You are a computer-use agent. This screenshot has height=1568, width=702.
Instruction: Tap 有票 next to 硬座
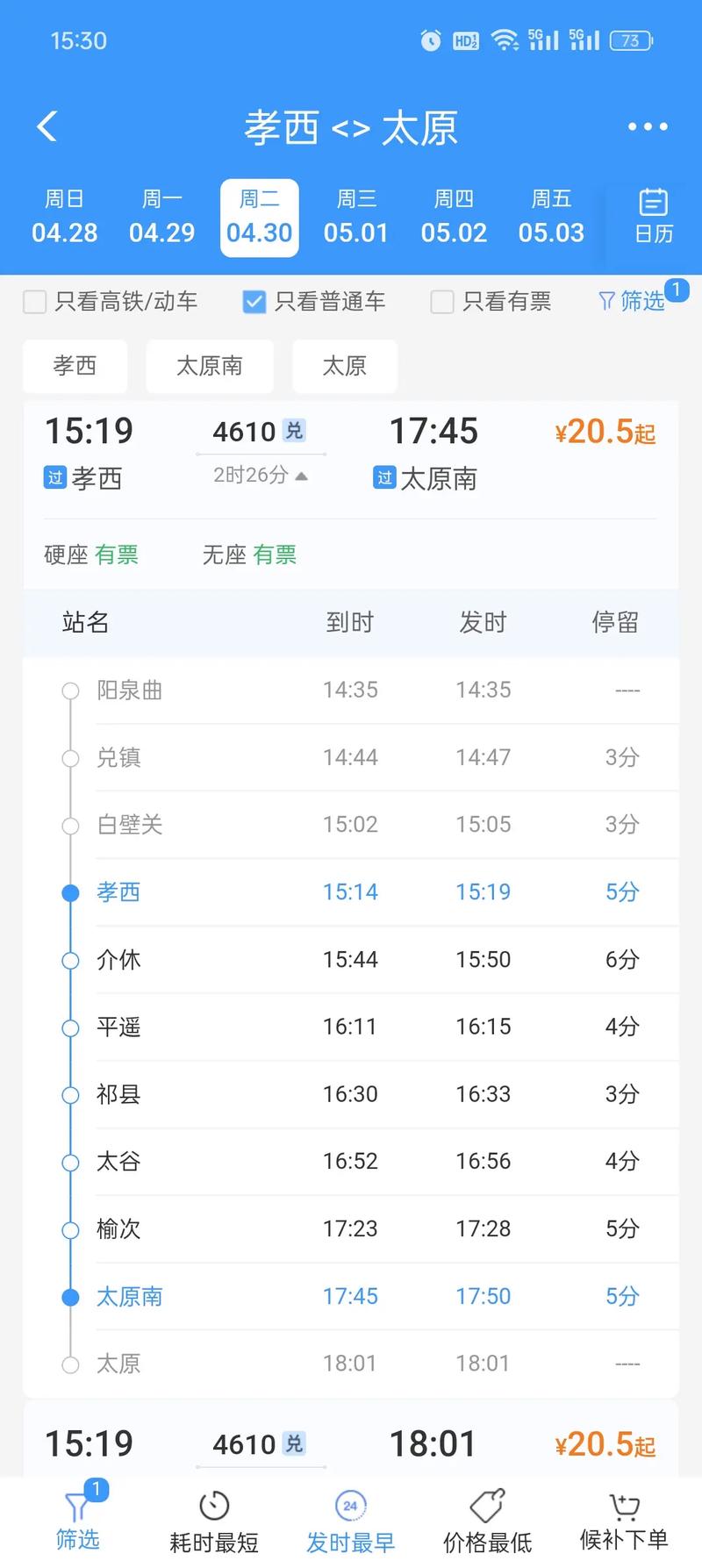117,554
